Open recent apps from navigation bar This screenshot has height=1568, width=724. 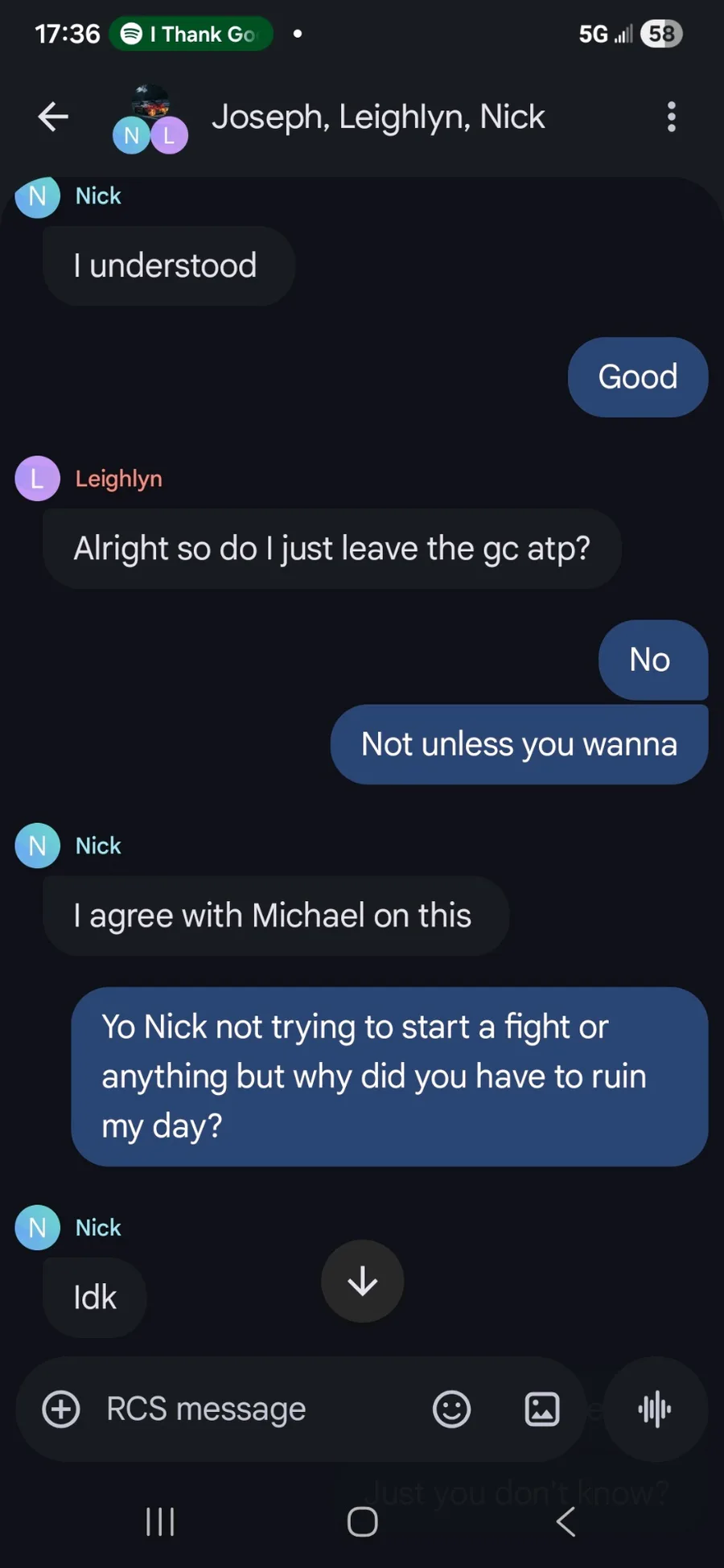(x=160, y=1521)
